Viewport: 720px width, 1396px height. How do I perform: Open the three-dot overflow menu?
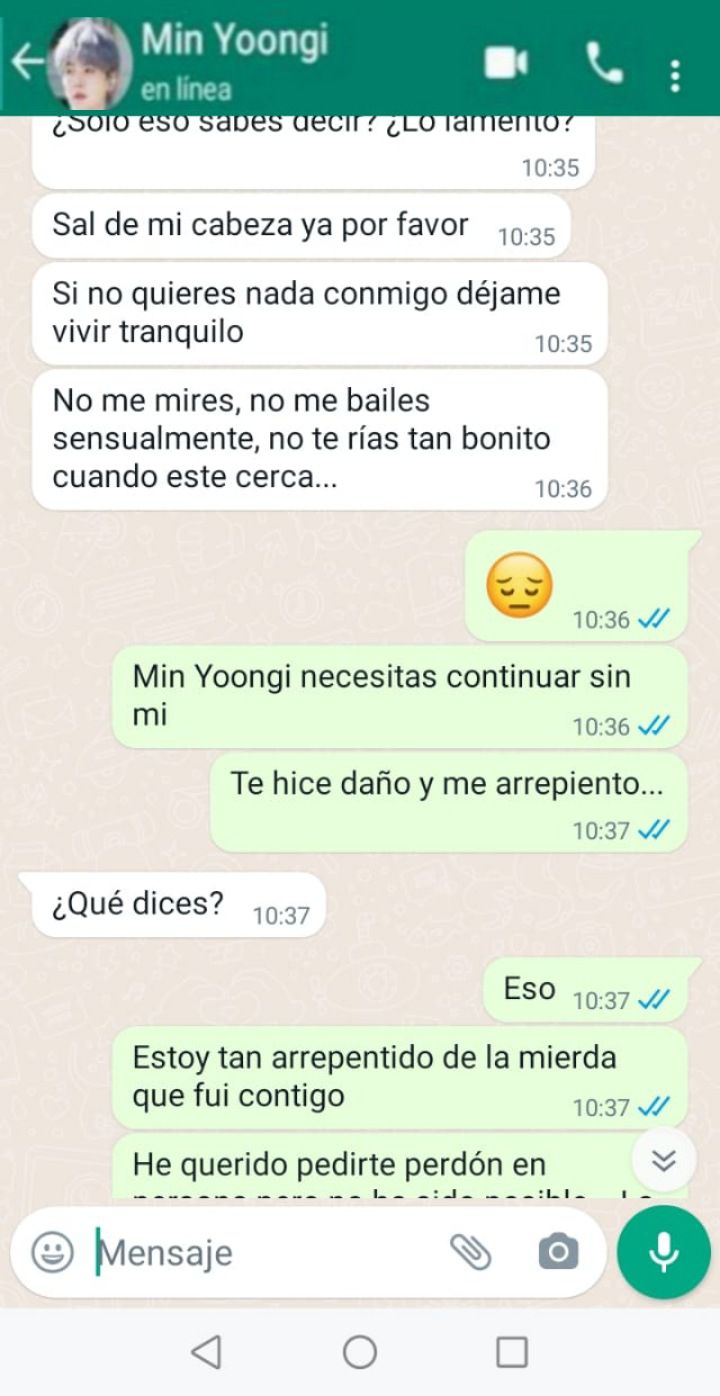676,75
